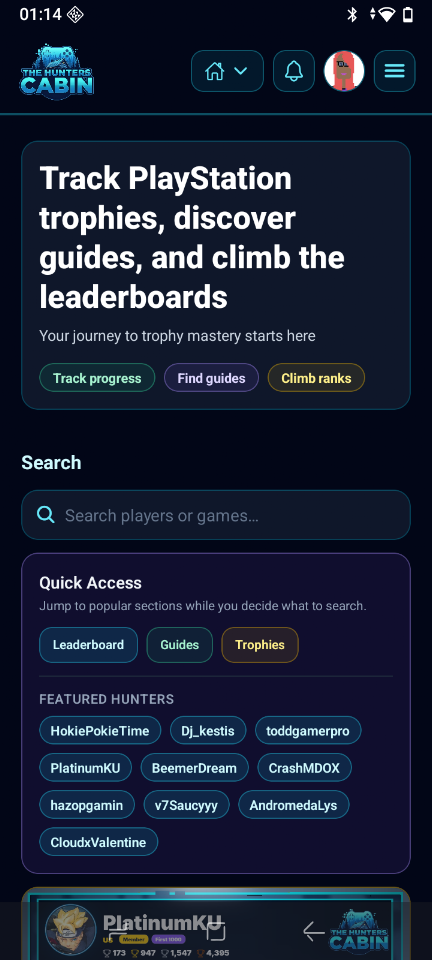Open the profile avatar

coord(344,71)
